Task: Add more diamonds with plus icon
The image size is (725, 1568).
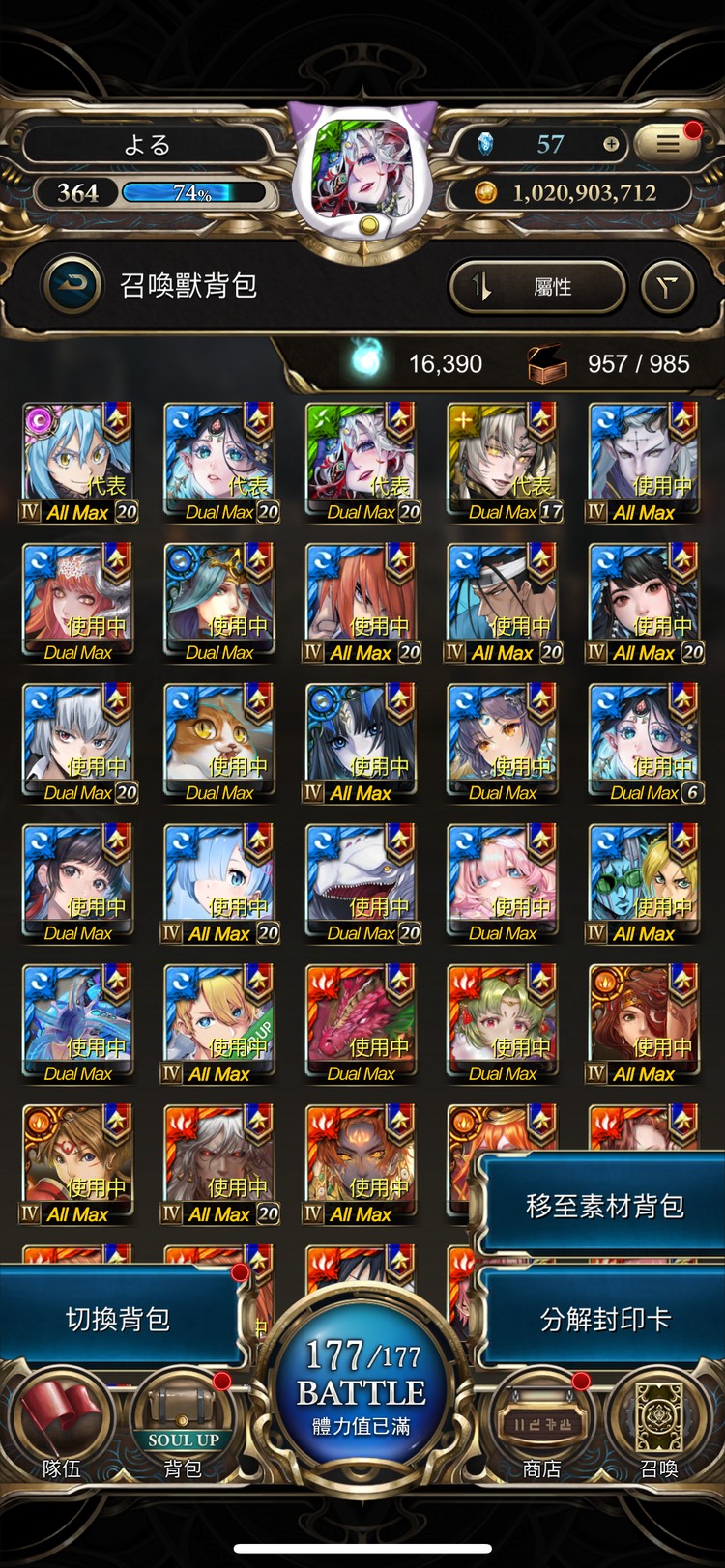Action: (611, 144)
